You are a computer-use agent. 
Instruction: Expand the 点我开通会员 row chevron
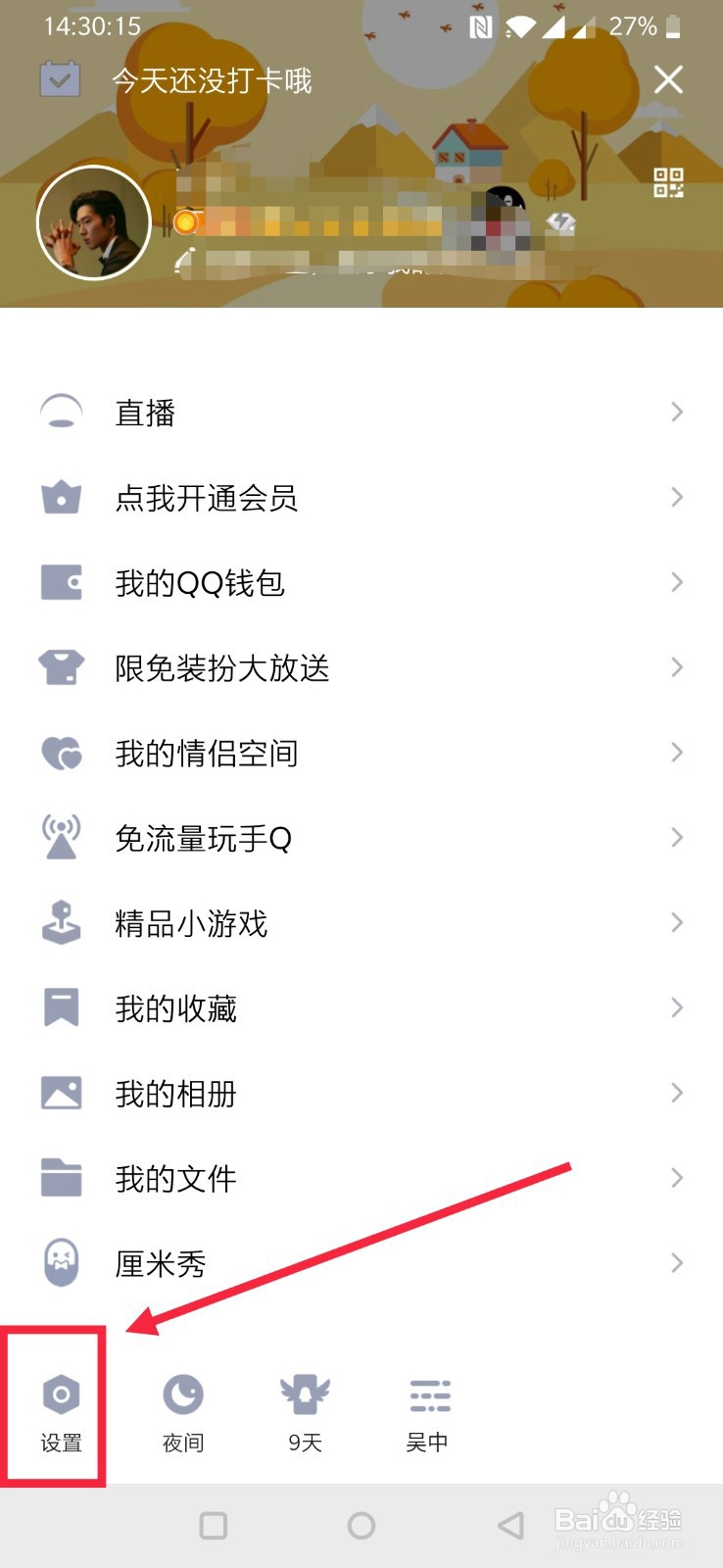pos(676,498)
